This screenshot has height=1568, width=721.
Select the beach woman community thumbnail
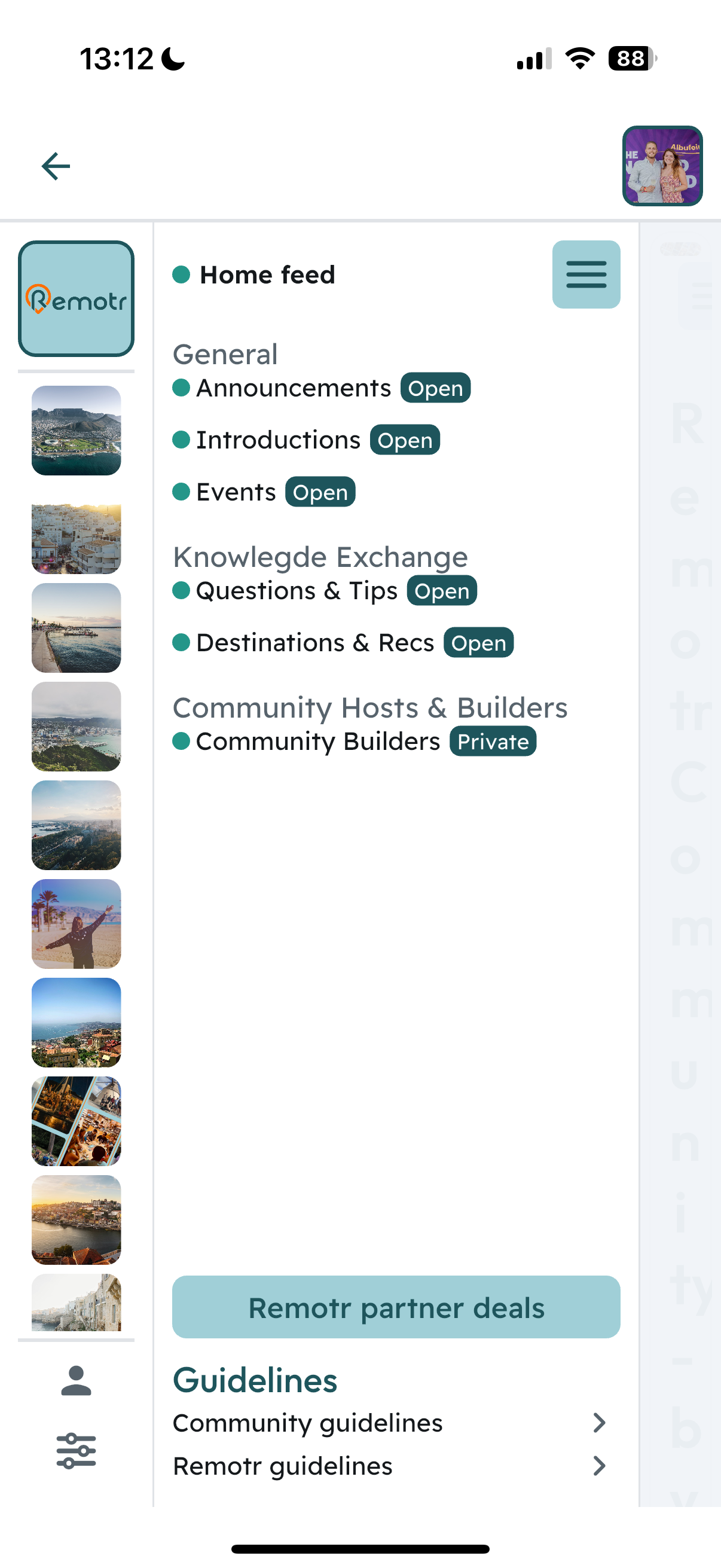[x=76, y=924]
